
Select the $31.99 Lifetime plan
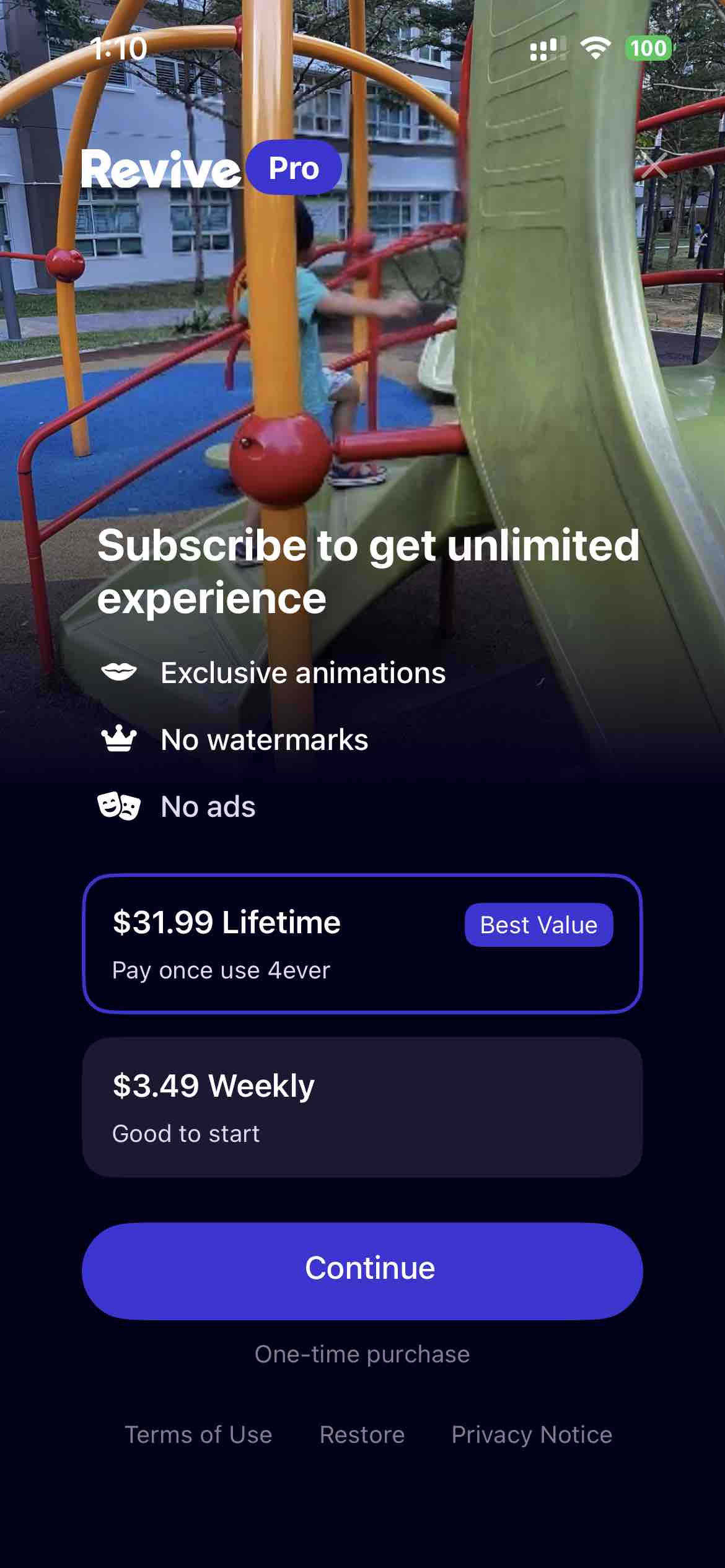point(362,944)
